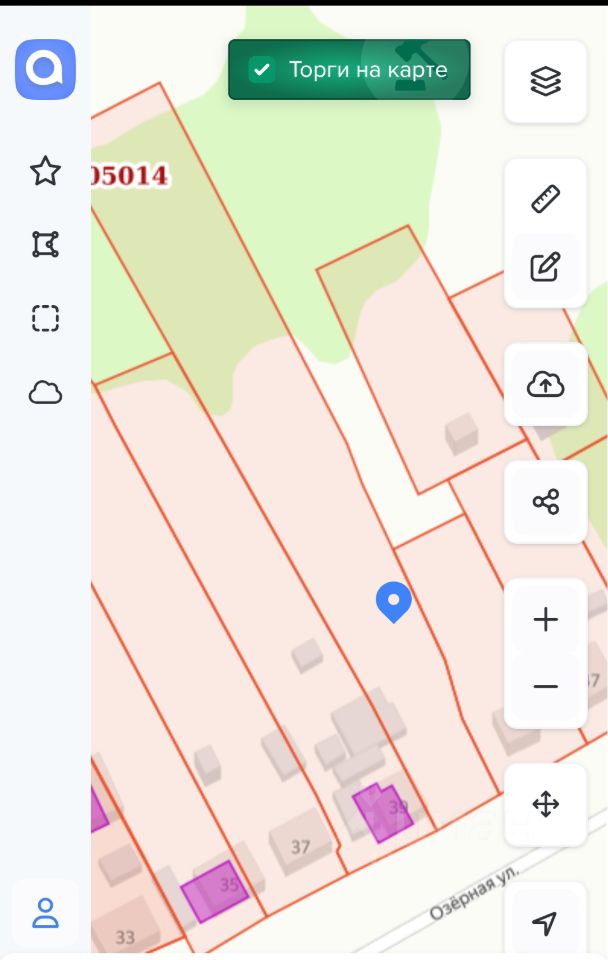608x960 pixels.
Task: Open favorites star in sidebar
Action: (x=45, y=171)
